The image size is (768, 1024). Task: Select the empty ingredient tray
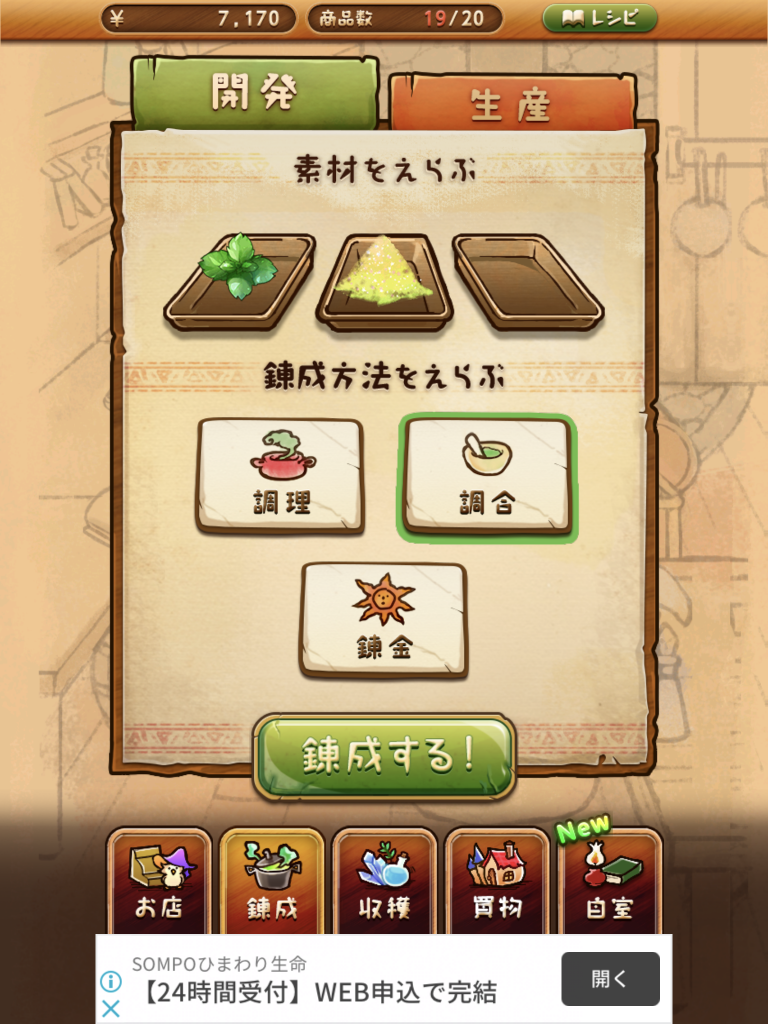pyautogui.click(x=528, y=280)
